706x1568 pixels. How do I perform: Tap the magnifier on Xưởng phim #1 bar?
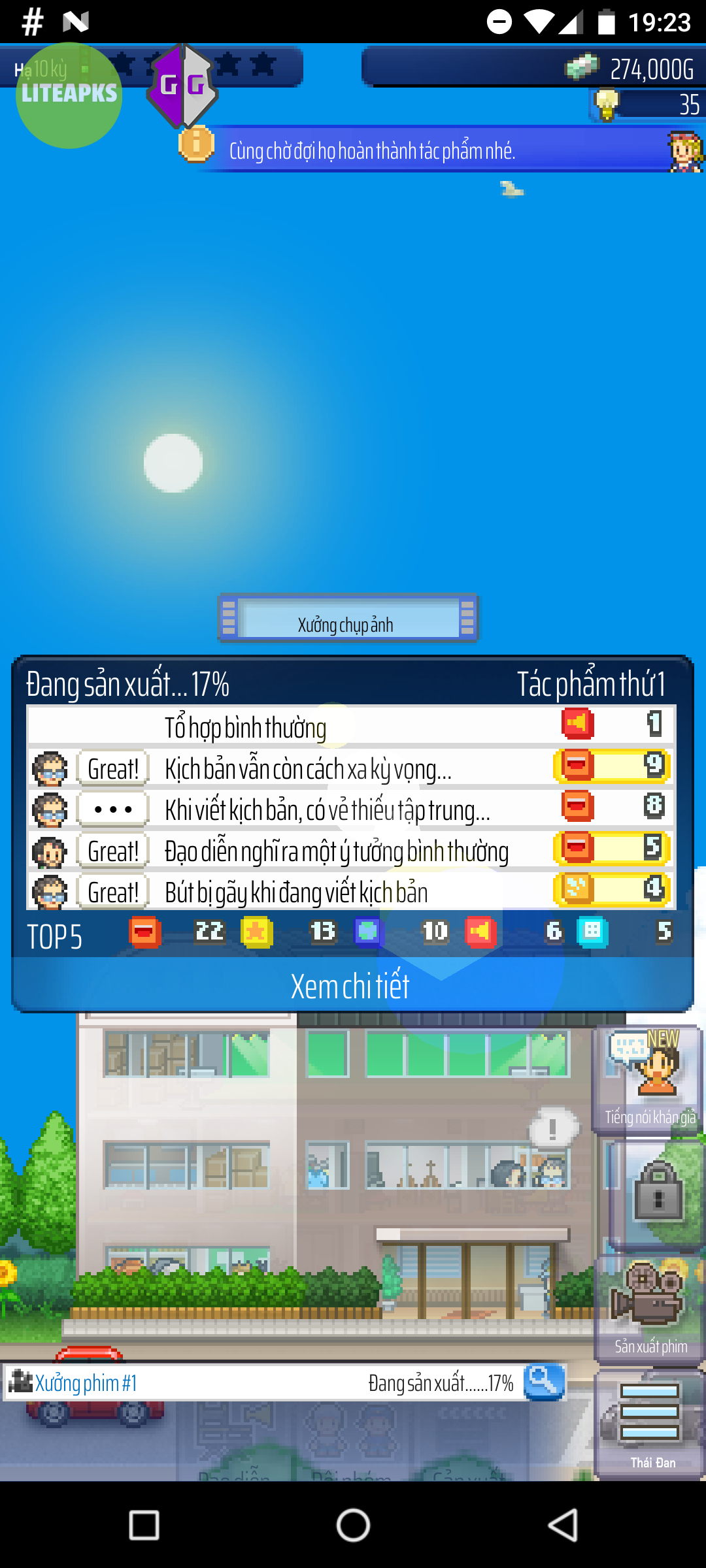point(544,1382)
